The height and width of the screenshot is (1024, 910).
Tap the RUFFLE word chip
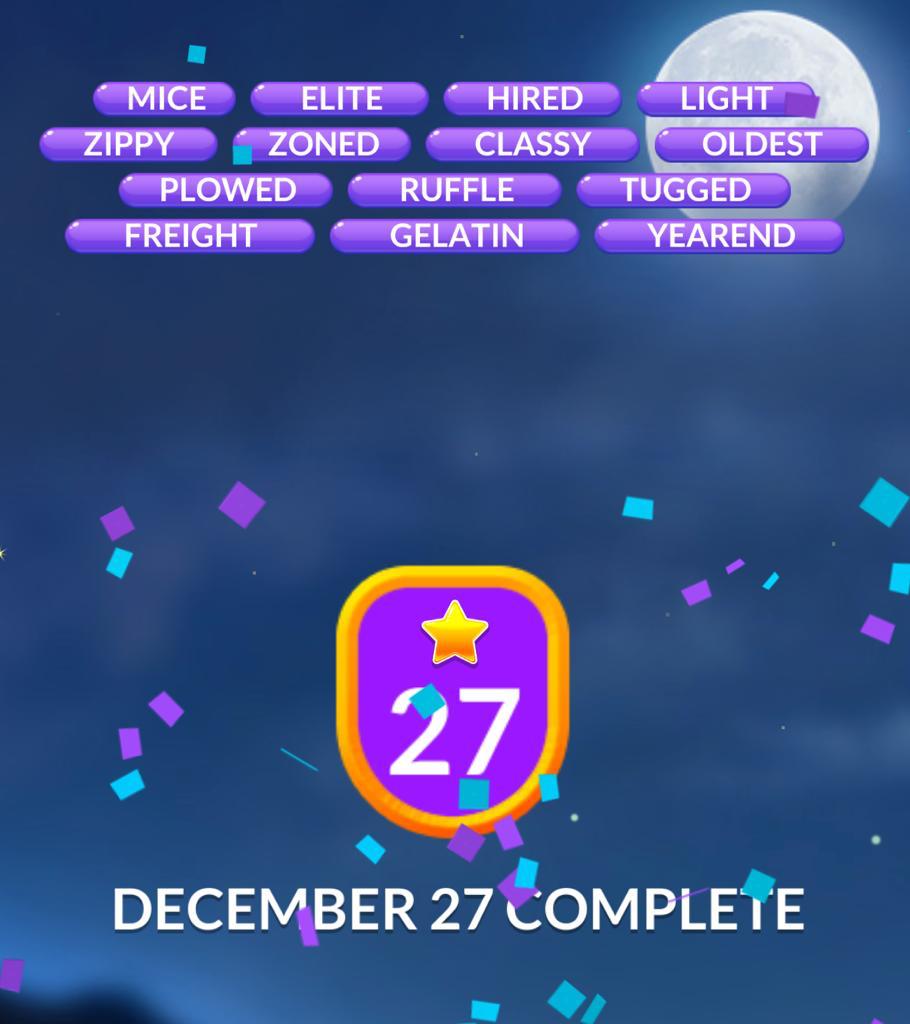point(455,190)
